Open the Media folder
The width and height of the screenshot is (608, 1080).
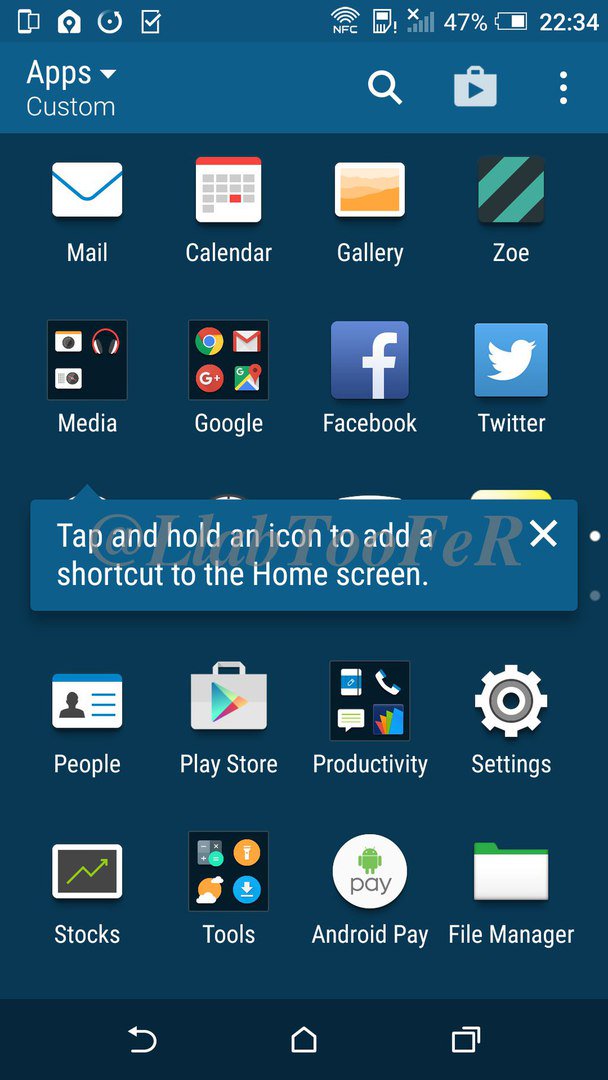[87, 361]
